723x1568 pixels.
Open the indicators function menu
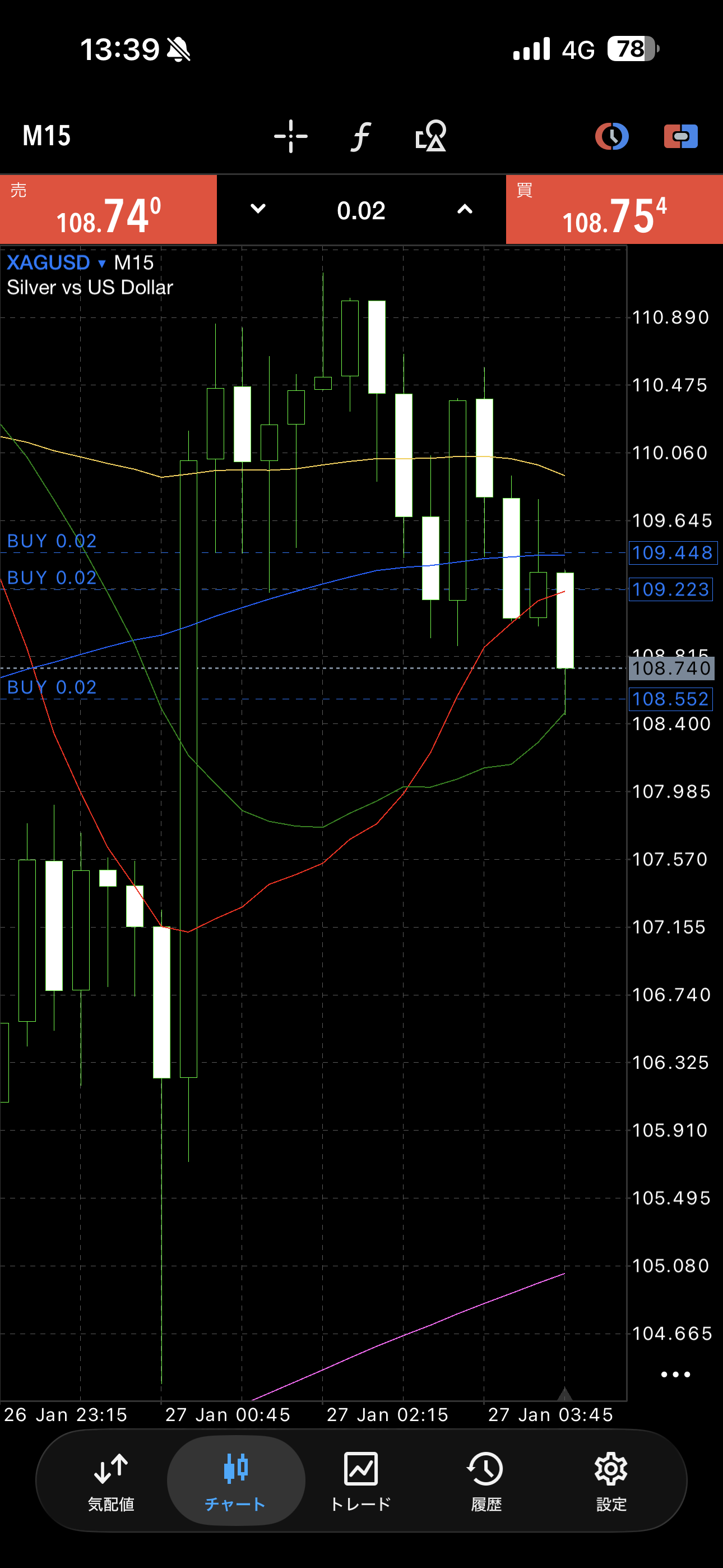click(361, 136)
